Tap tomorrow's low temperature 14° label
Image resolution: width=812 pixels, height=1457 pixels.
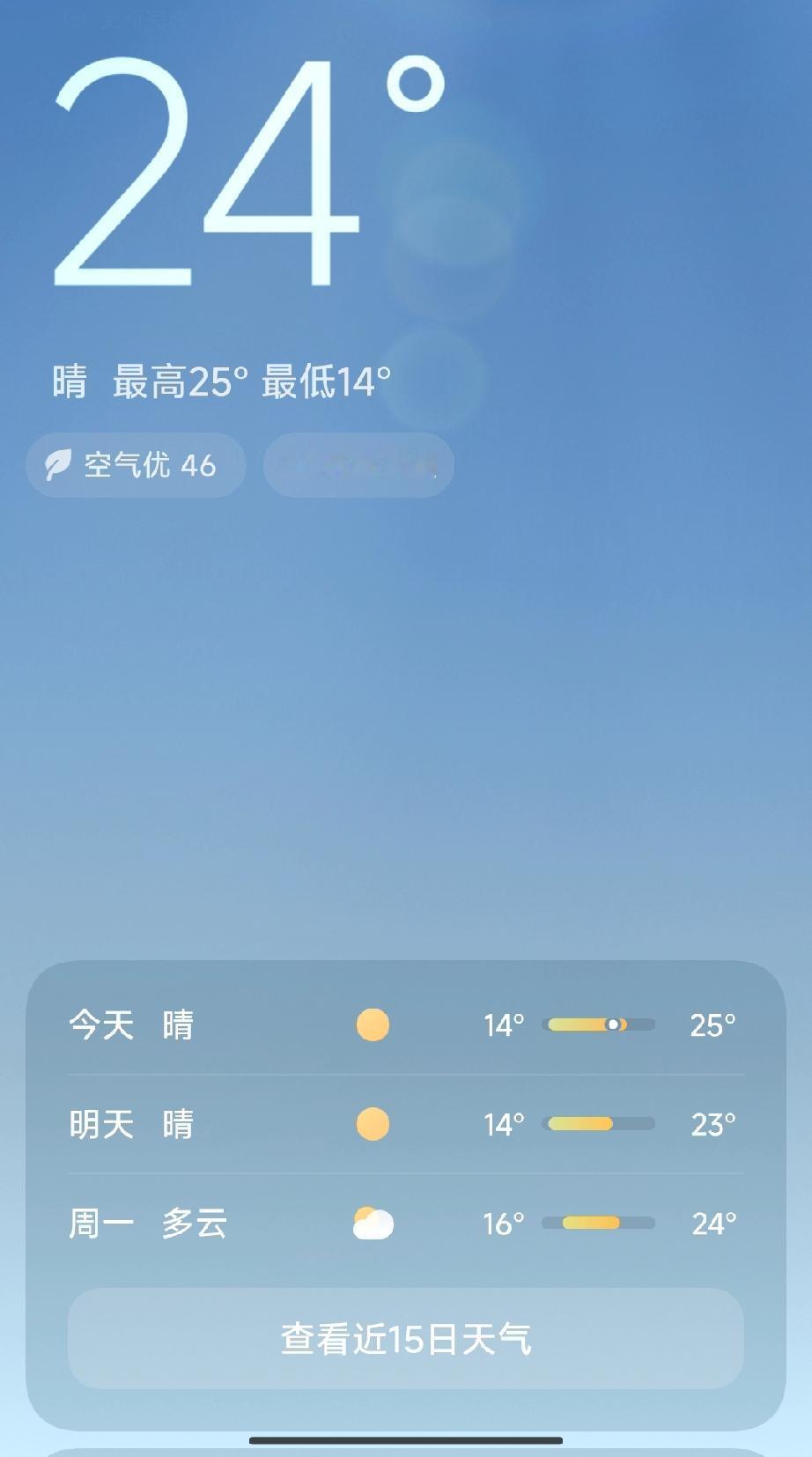pos(506,1124)
